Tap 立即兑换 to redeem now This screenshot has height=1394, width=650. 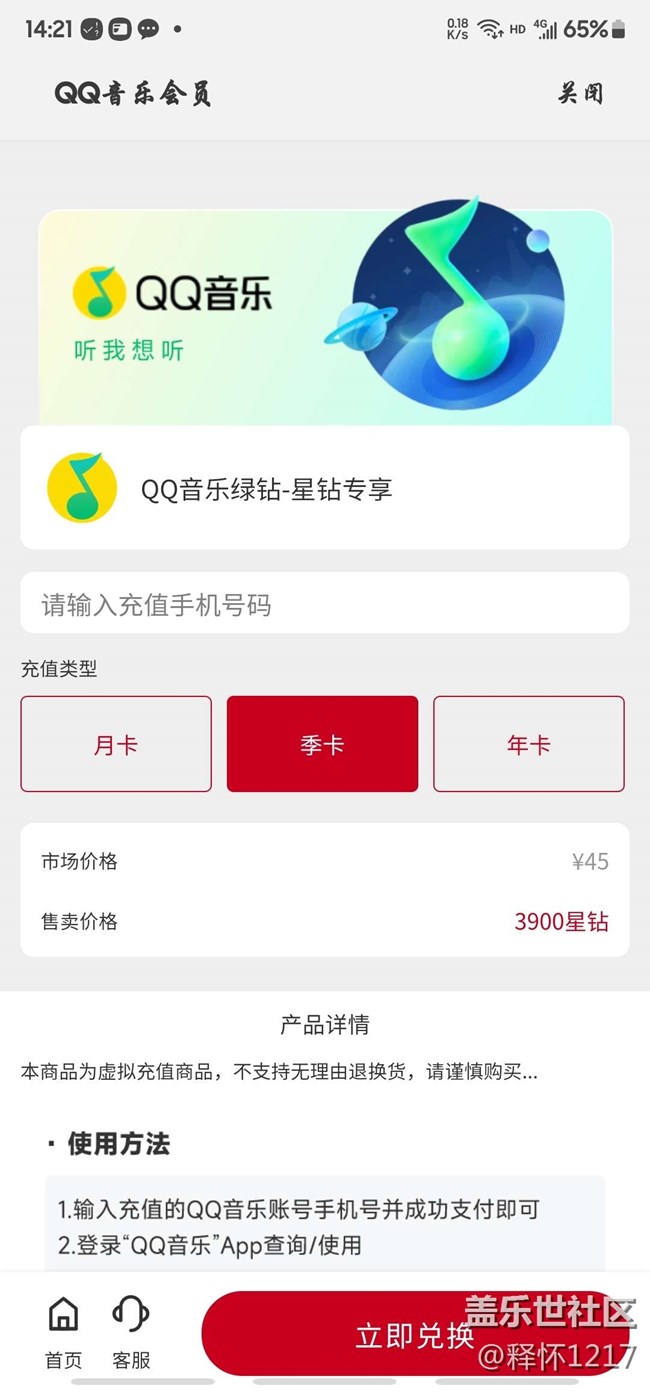(415, 1334)
